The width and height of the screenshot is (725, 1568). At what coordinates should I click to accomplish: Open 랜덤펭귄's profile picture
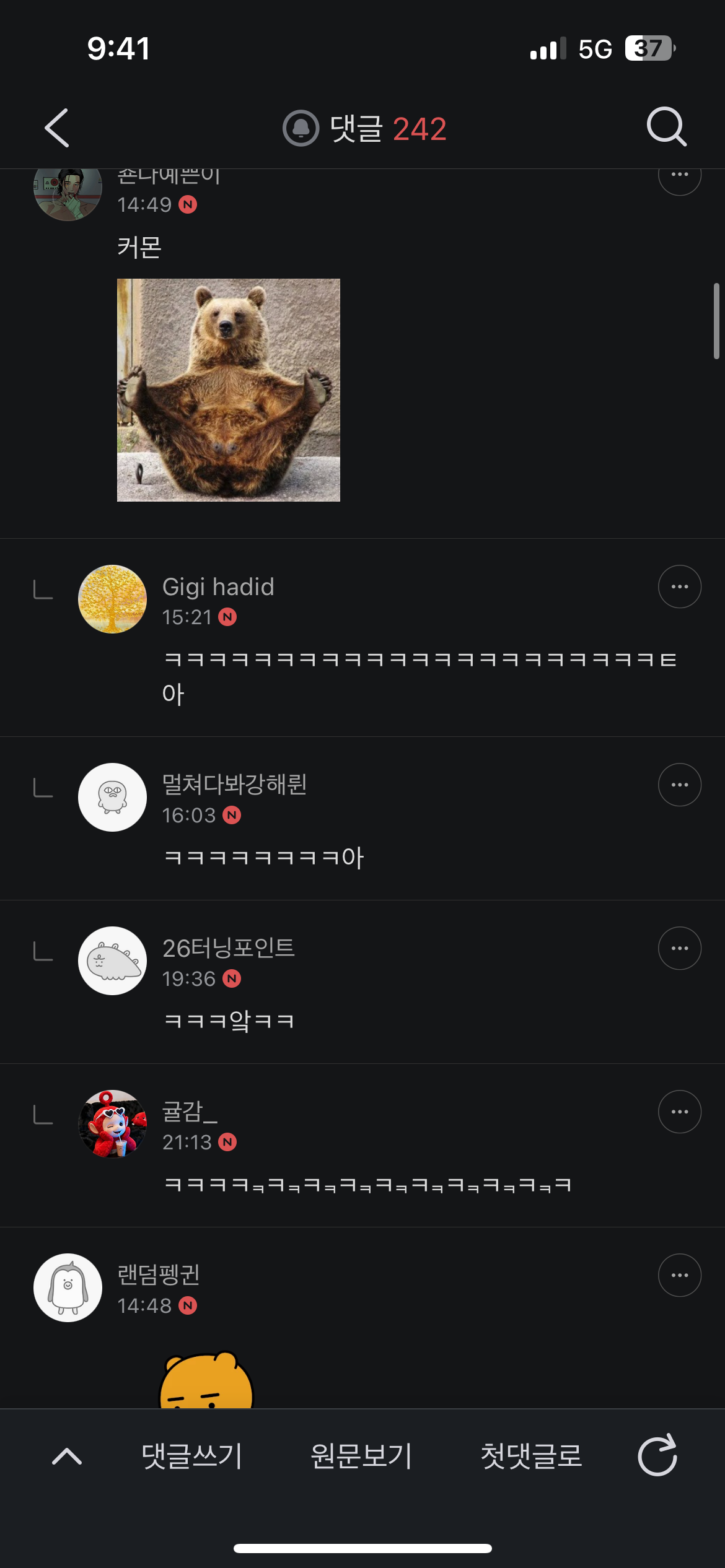click(68, 1287)
